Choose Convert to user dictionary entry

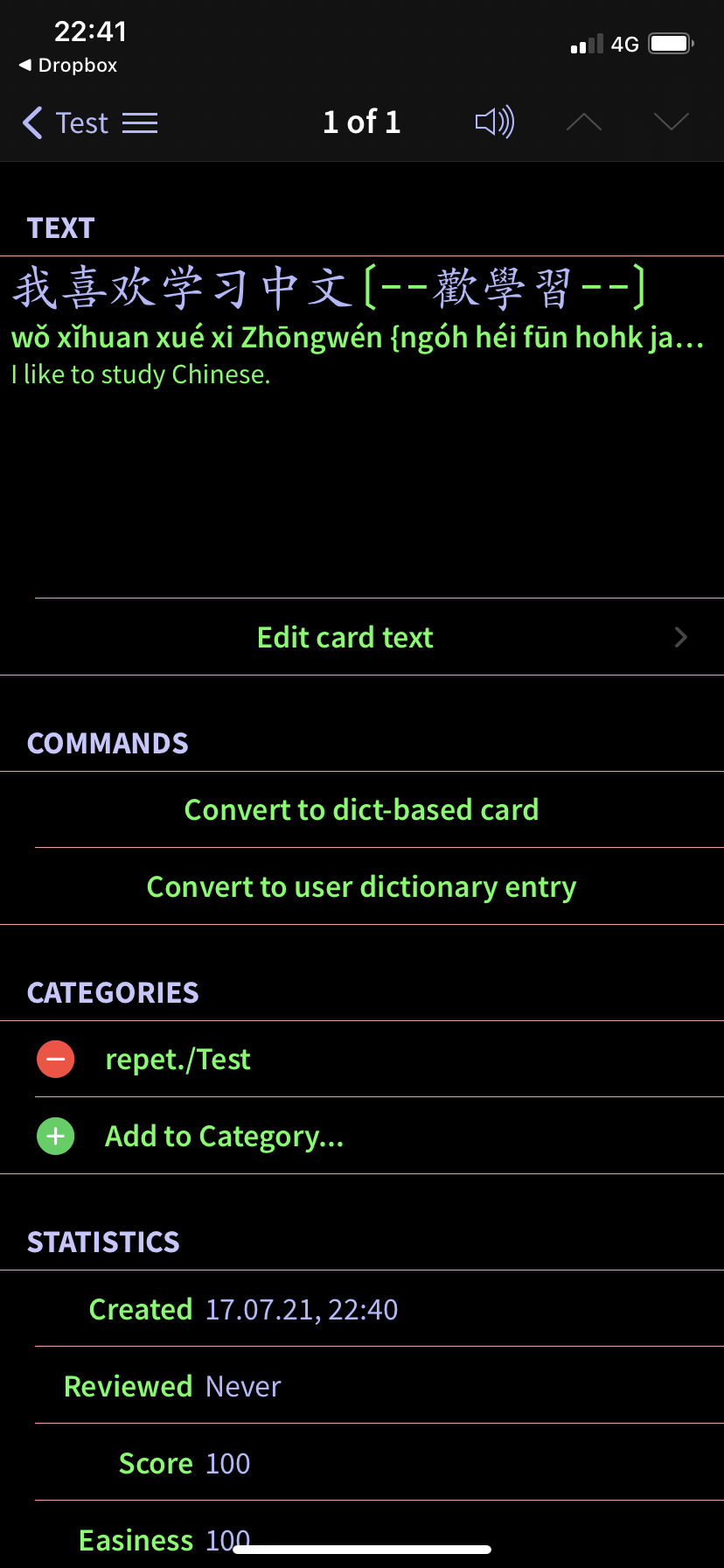362,886
